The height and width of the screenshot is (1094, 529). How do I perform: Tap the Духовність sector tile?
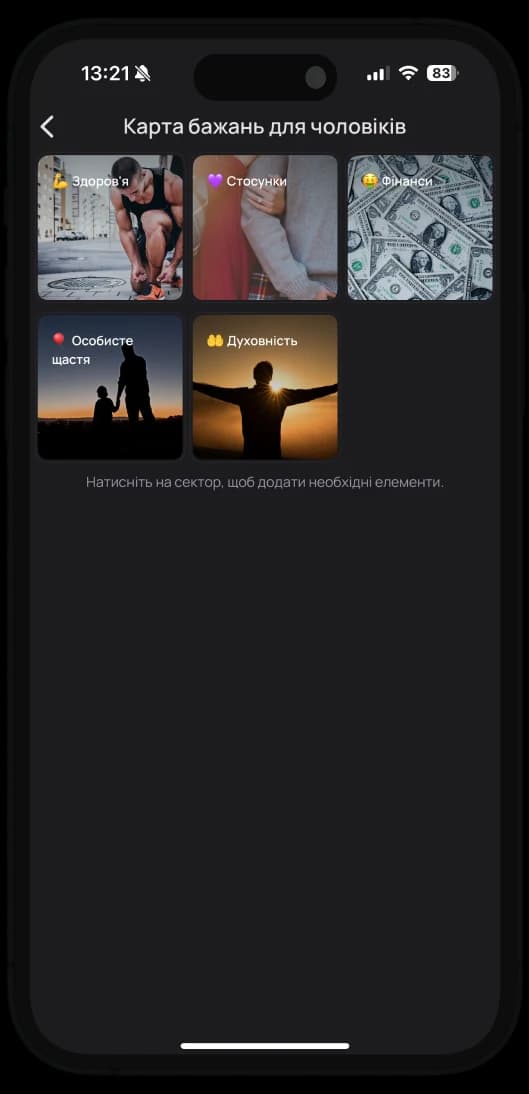(x=265, y=387)
